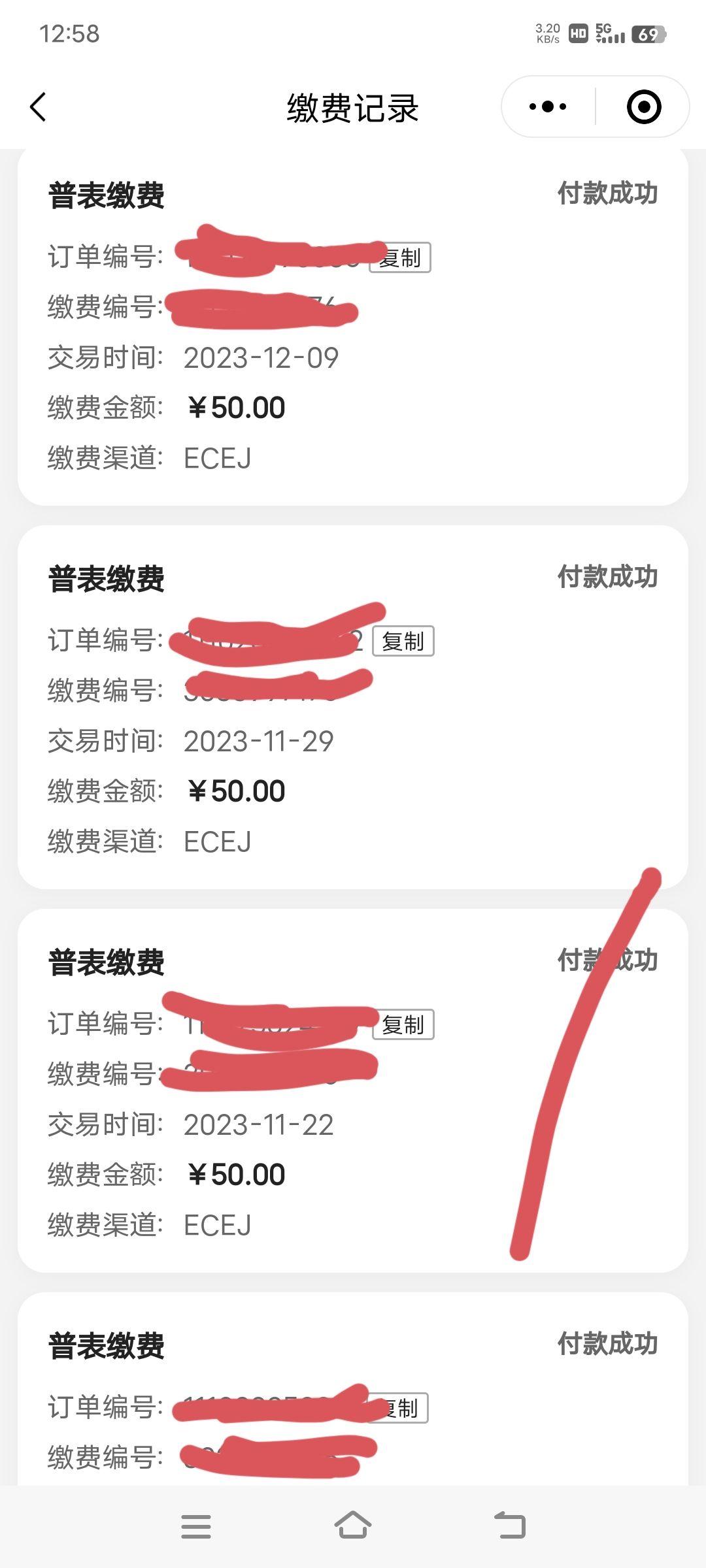This screenshot has height=1568, width=706.
Task: Tap the system home button
Action: tap(353, 1526)
